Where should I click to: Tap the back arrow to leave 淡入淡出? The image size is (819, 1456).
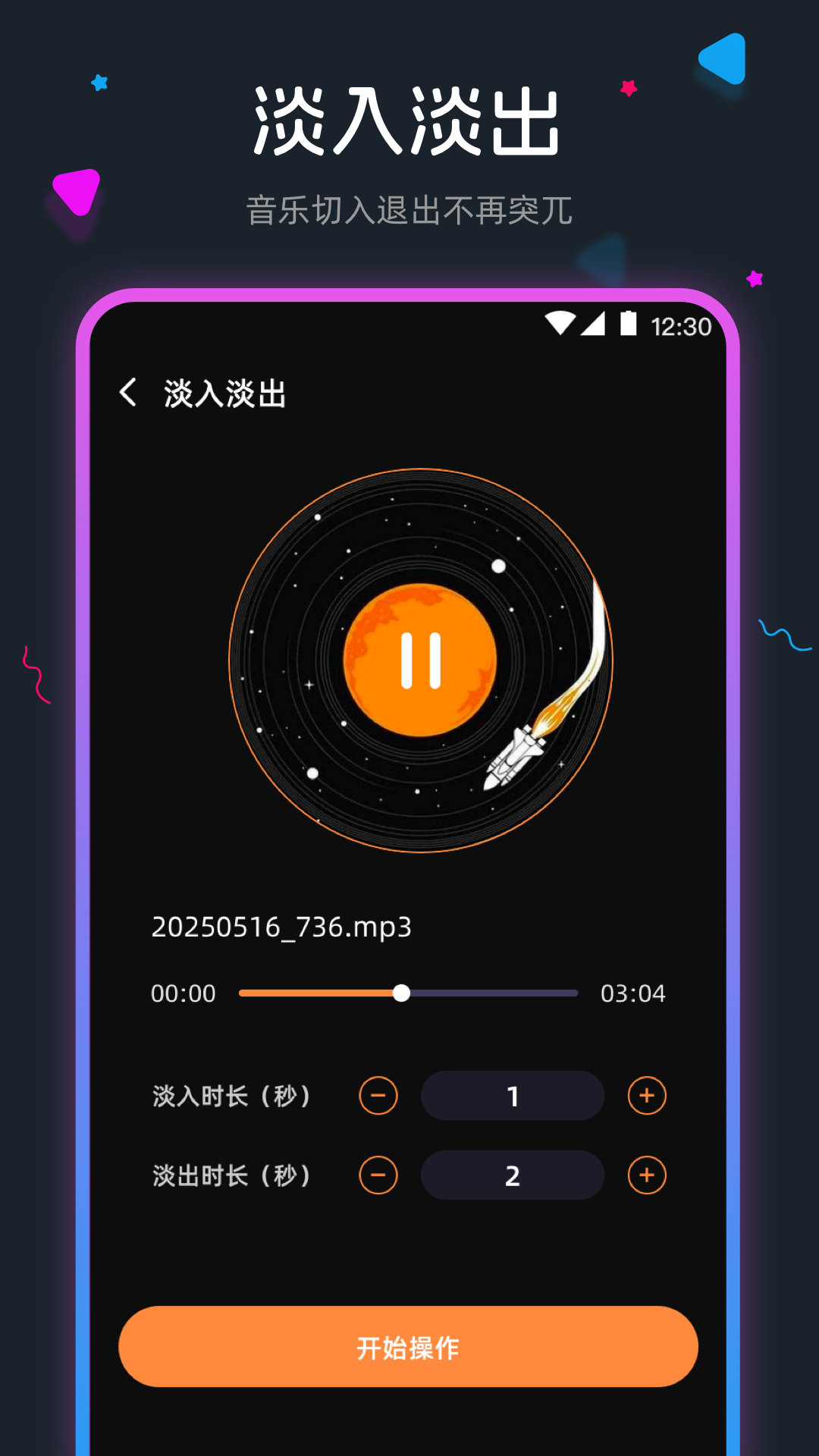(127, 391)
